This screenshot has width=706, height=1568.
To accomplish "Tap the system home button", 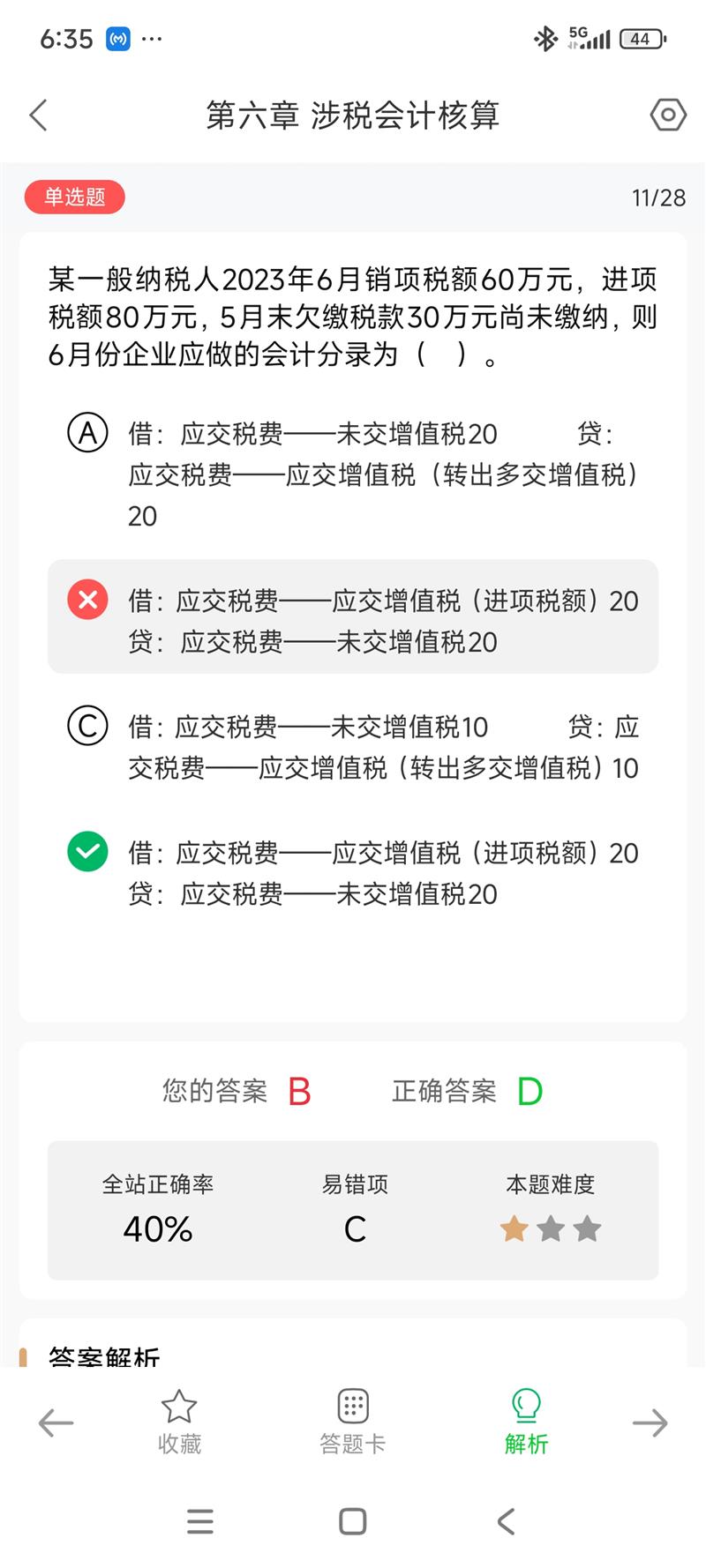I will 352,1521.
